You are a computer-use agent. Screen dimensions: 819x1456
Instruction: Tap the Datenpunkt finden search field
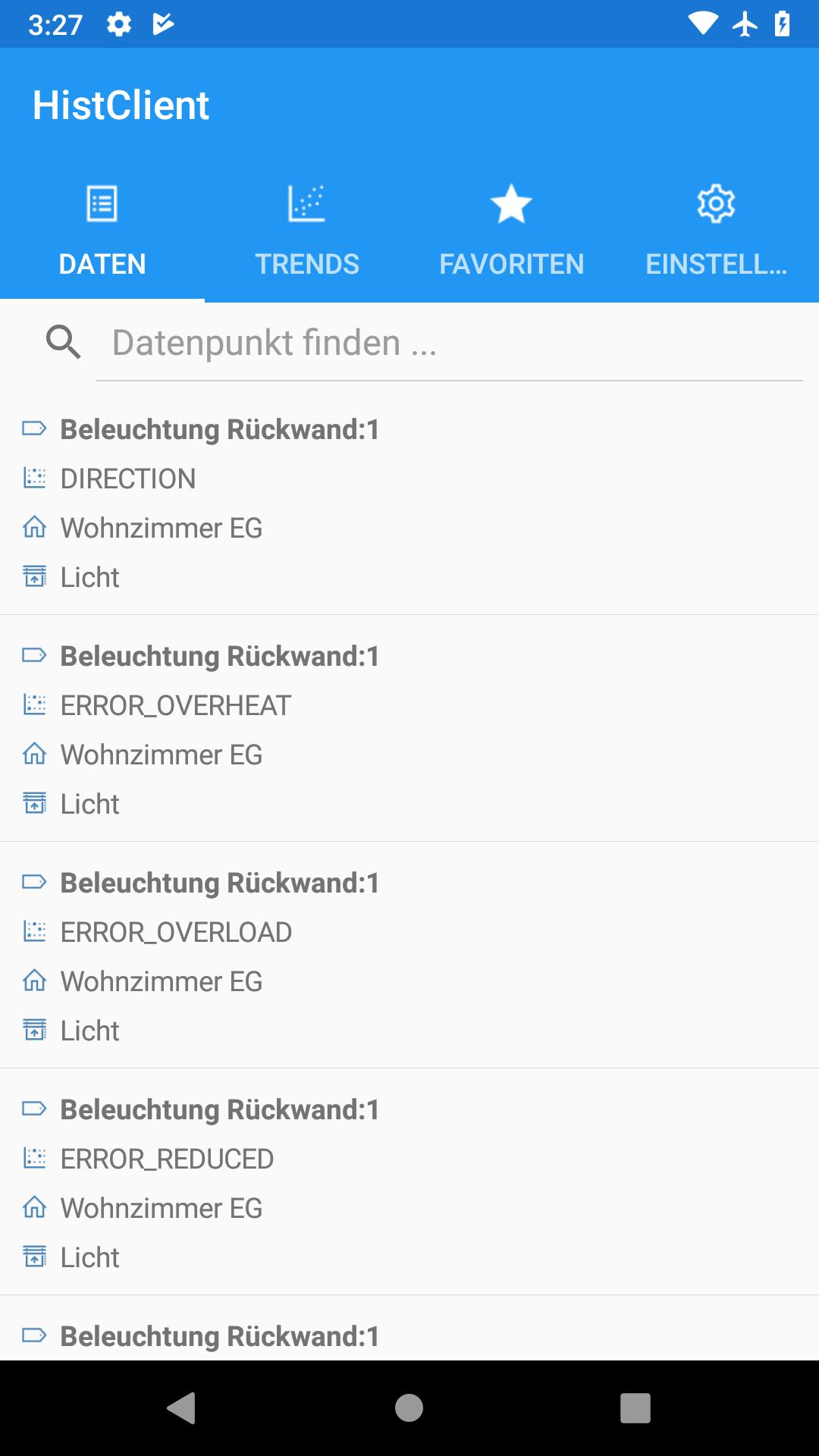[x=447, y=343]
